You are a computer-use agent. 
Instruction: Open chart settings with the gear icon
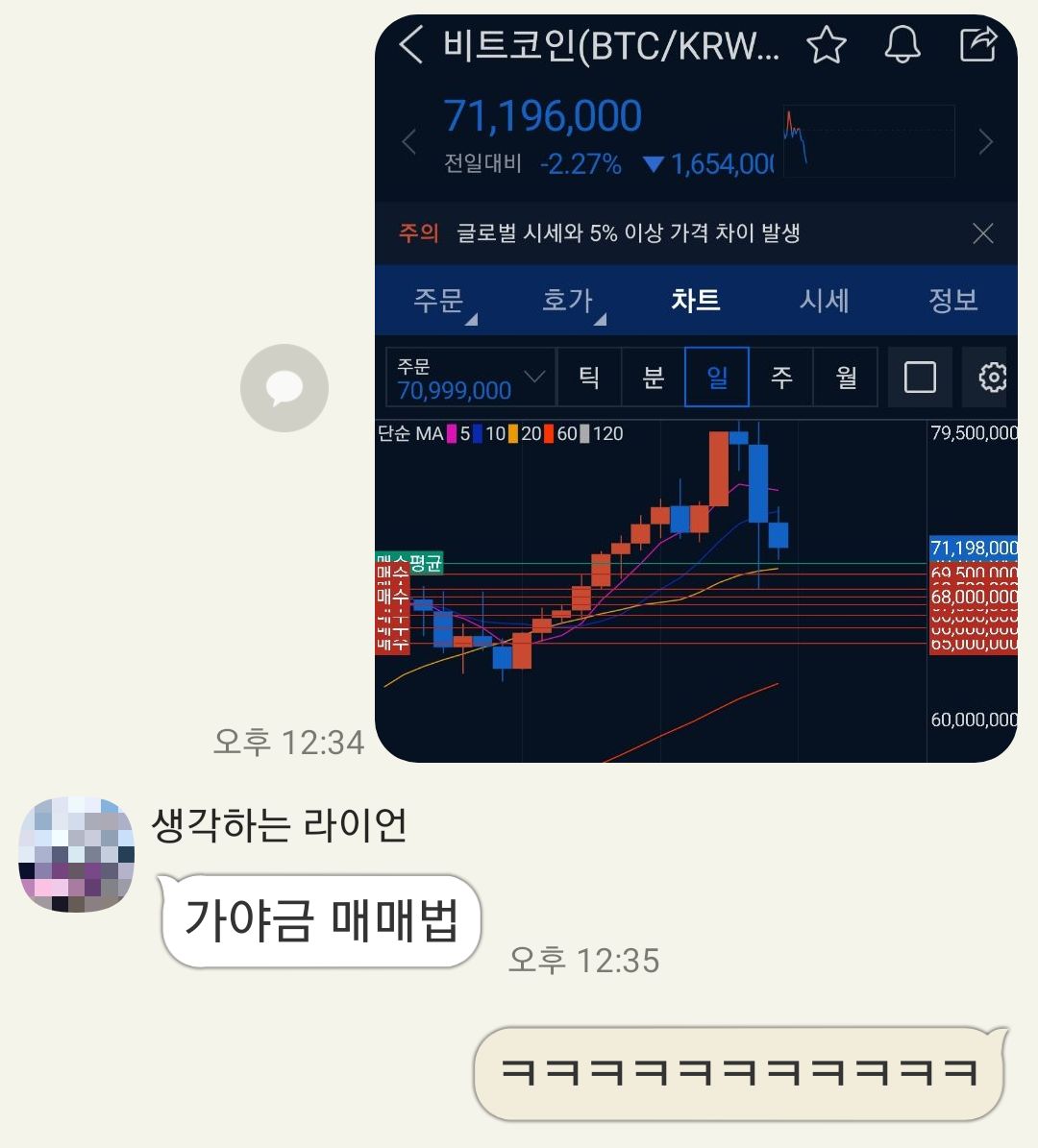[993, 377]
